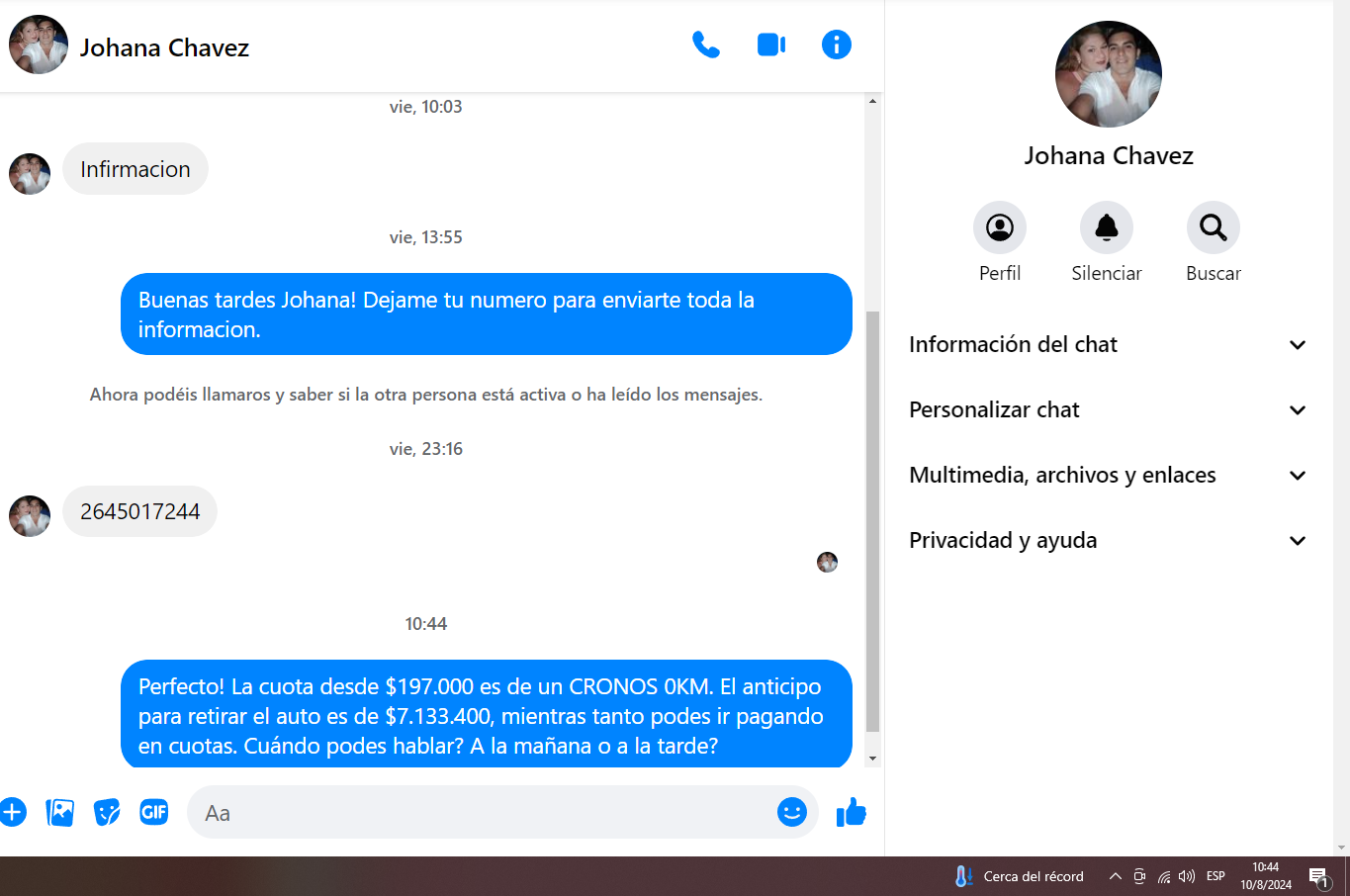Screen dimensions: 1350x896
Task: Attach a photo or file
Action: point(59,813)
